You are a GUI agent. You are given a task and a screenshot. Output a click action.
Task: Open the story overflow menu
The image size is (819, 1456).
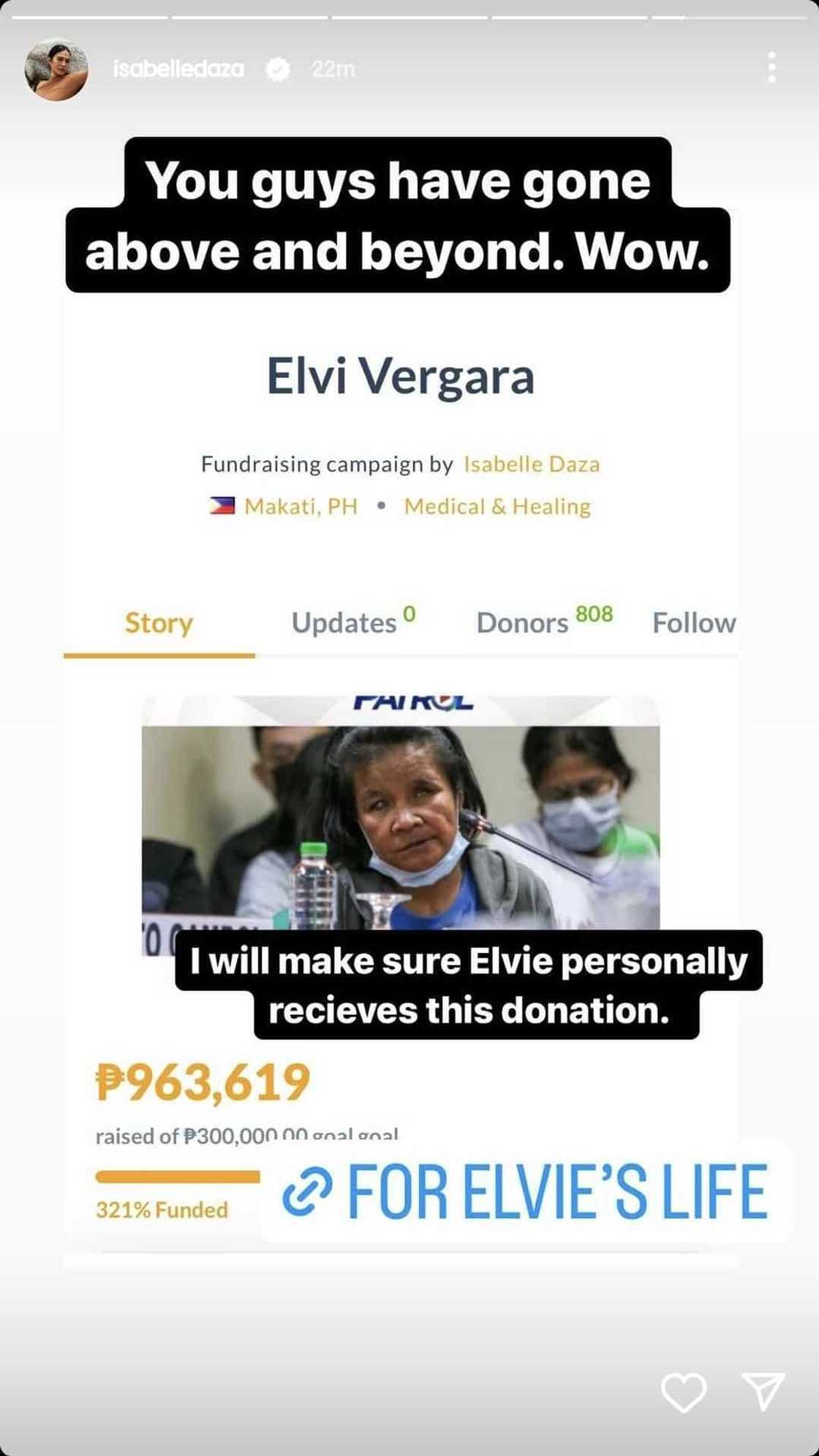click(x=771, y=68)
